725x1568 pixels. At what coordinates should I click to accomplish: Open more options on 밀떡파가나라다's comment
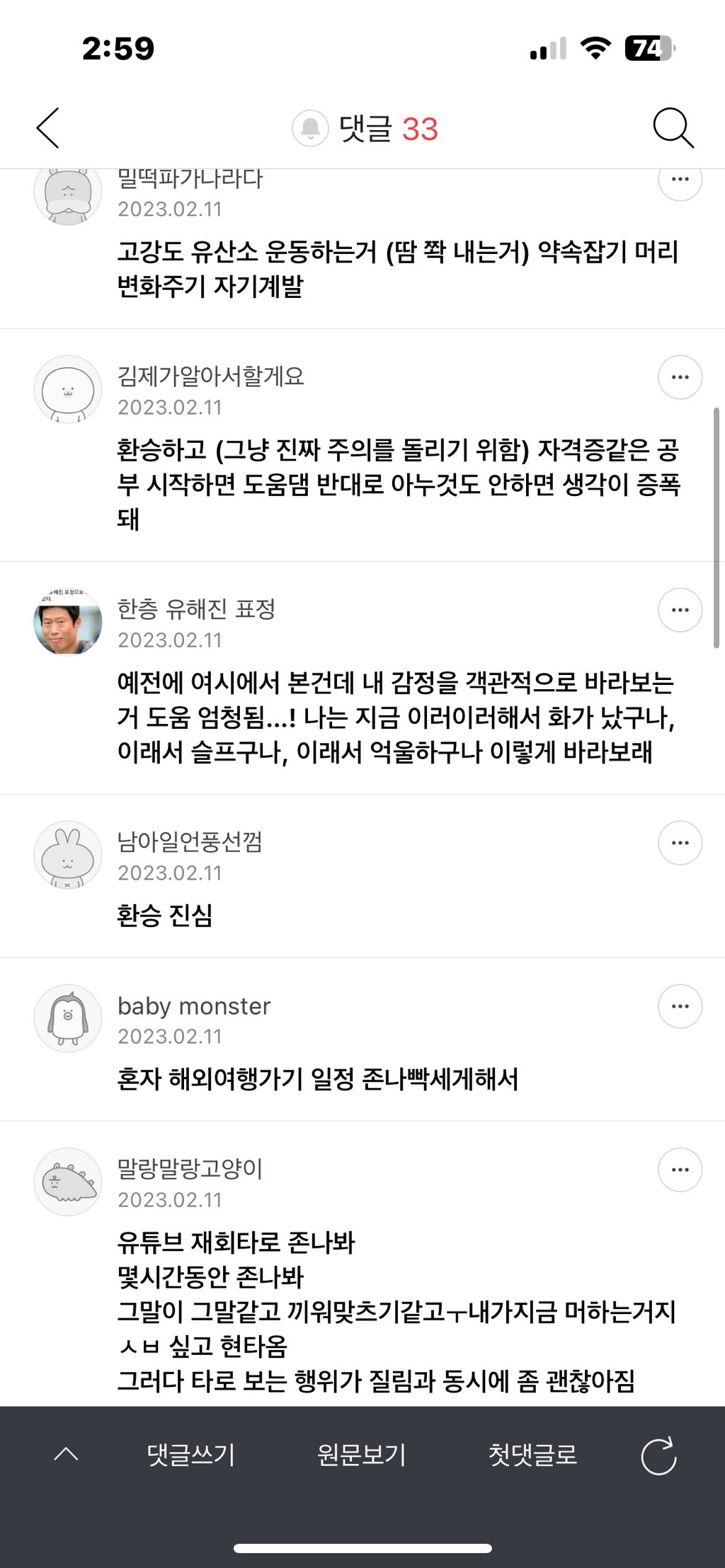680,181
